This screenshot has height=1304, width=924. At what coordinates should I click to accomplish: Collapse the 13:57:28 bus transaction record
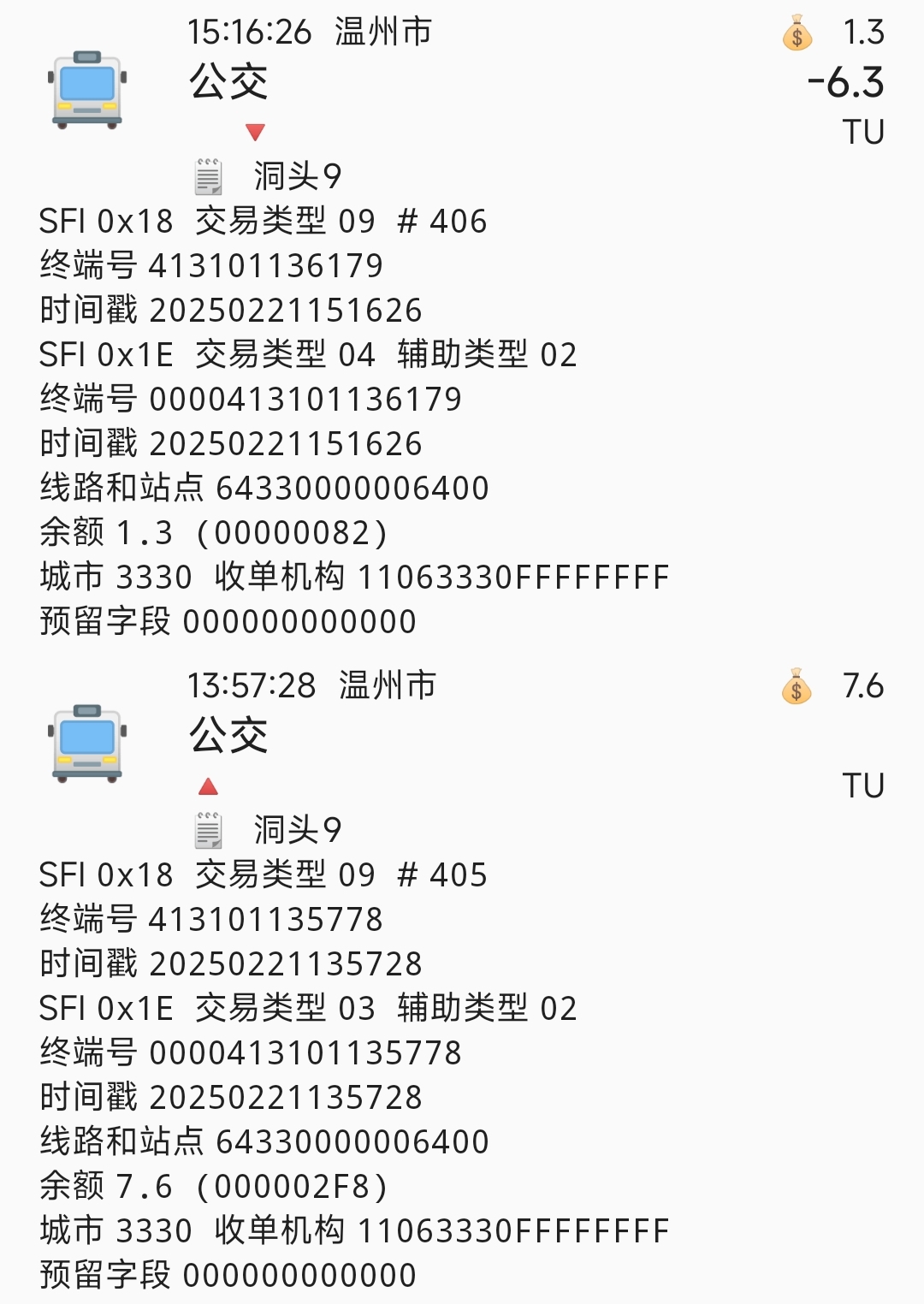pos(208,786)
